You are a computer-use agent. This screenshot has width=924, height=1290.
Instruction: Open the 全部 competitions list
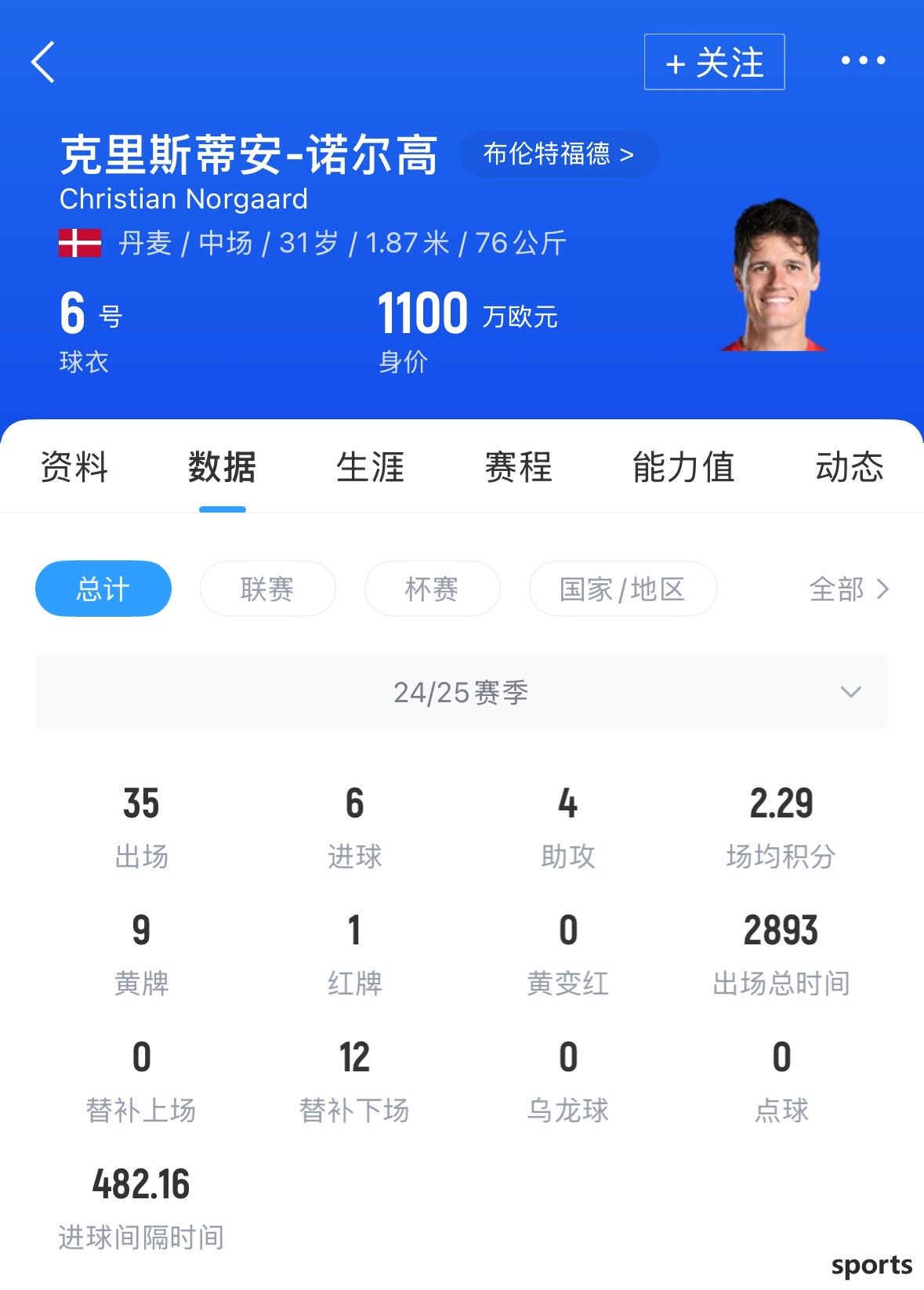coord(849,589)
